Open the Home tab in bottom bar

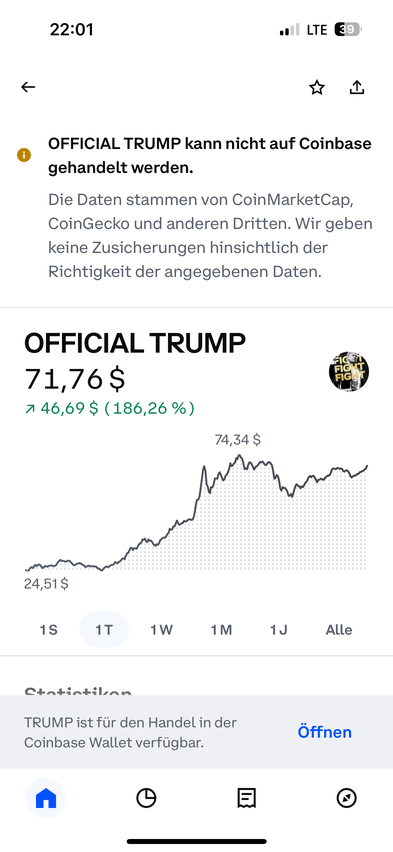pyautogui.click(x=46, y=798)
